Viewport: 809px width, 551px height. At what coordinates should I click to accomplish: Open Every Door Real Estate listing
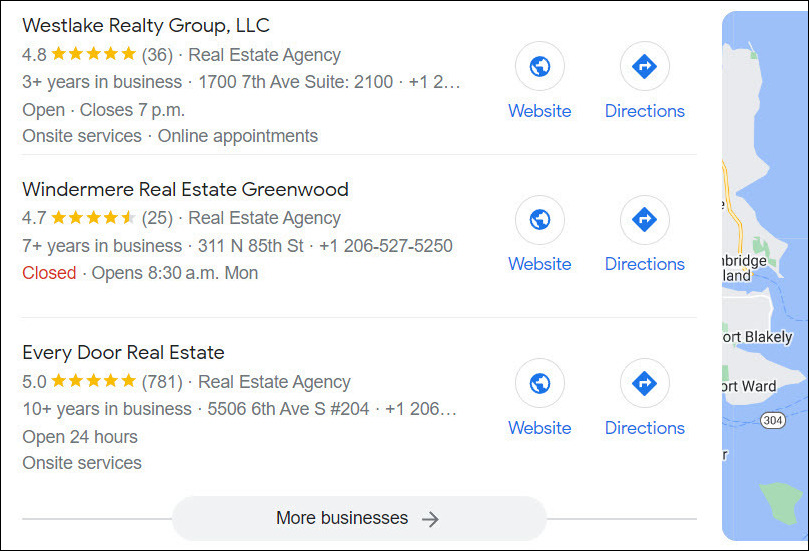(123, 352)
